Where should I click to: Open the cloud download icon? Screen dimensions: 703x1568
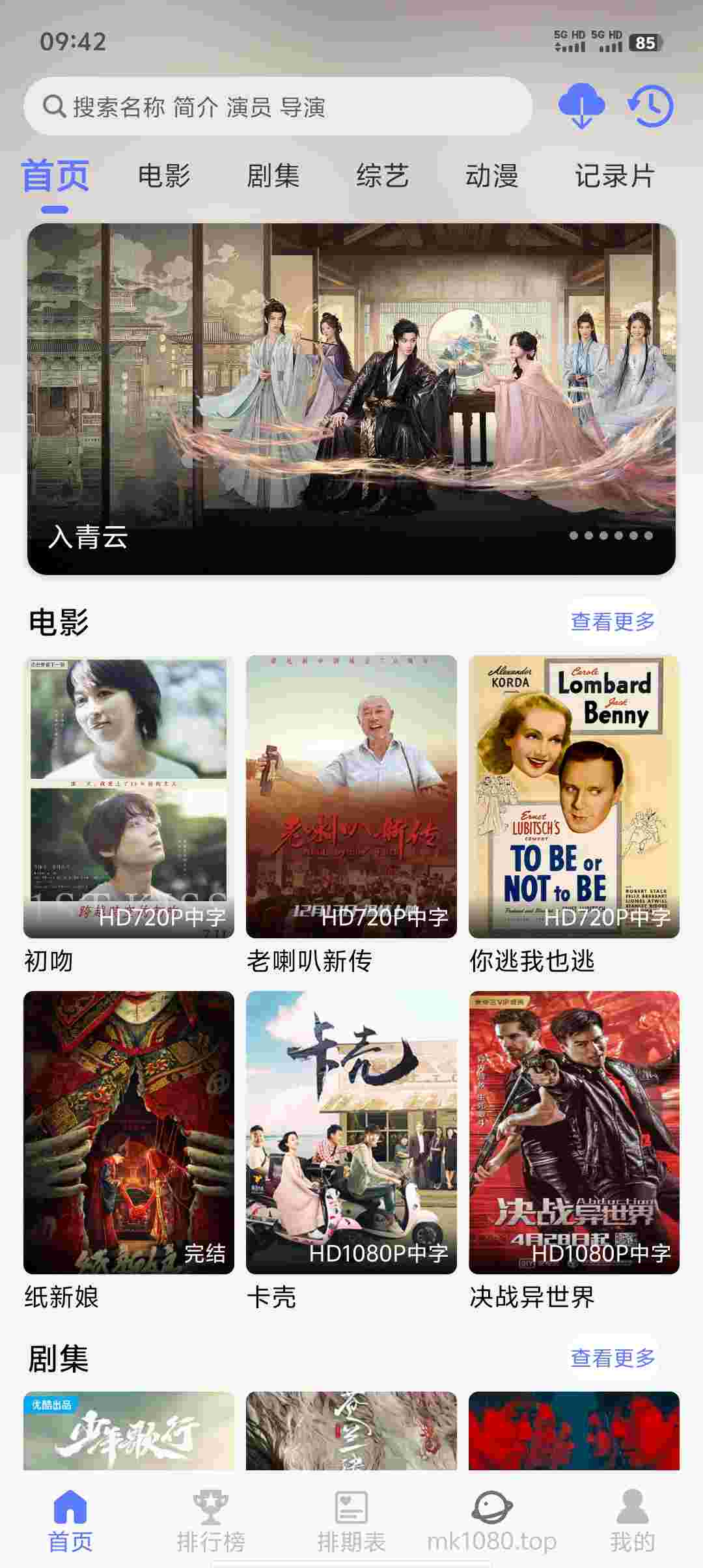(x=581, y=105)
